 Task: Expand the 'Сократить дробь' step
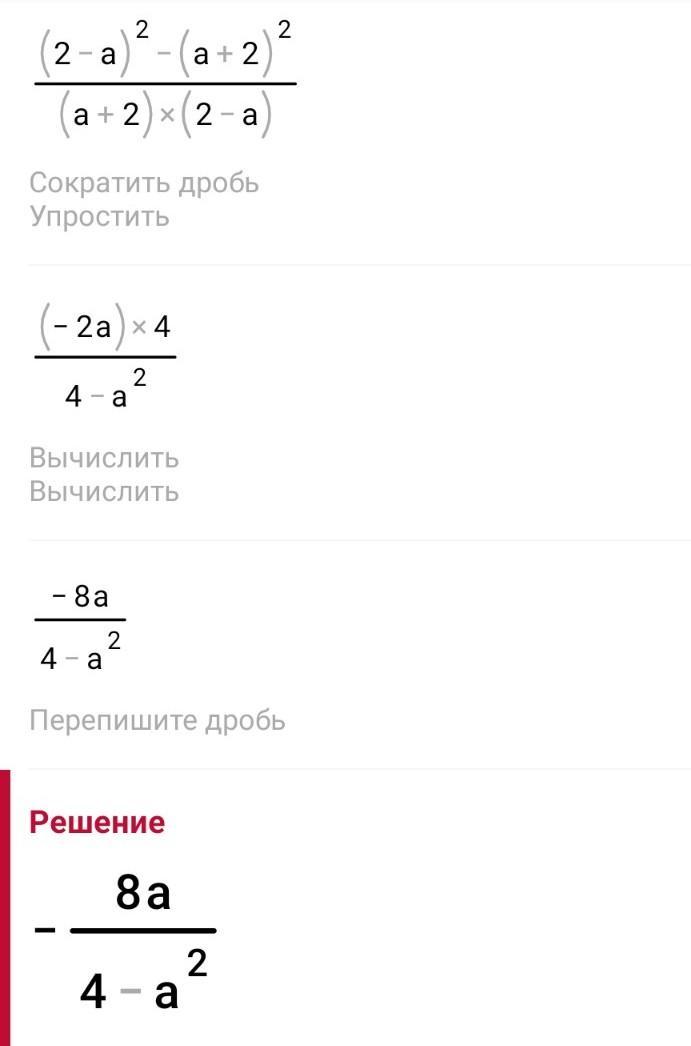144,183
